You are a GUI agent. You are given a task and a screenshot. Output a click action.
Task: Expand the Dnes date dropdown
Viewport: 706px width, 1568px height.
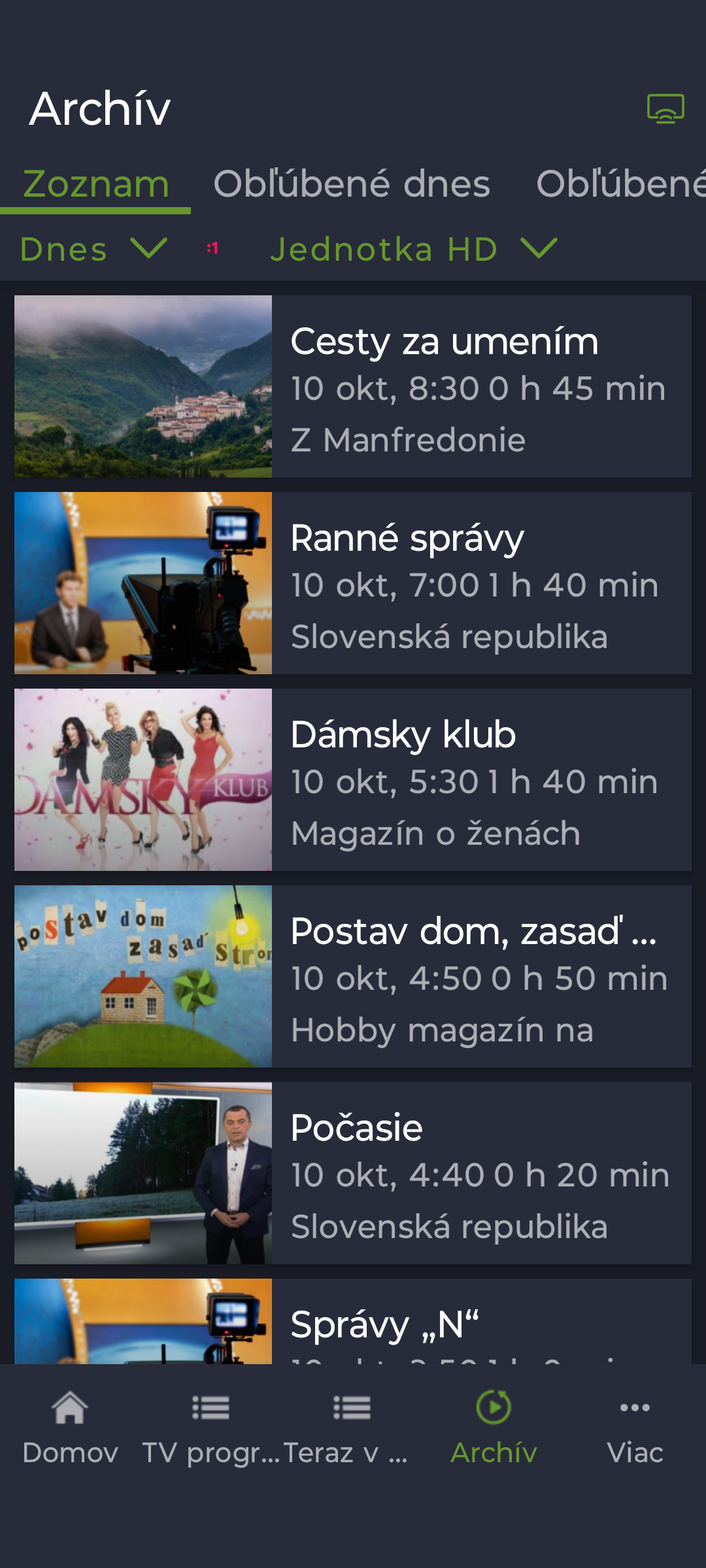coord(93,249)
